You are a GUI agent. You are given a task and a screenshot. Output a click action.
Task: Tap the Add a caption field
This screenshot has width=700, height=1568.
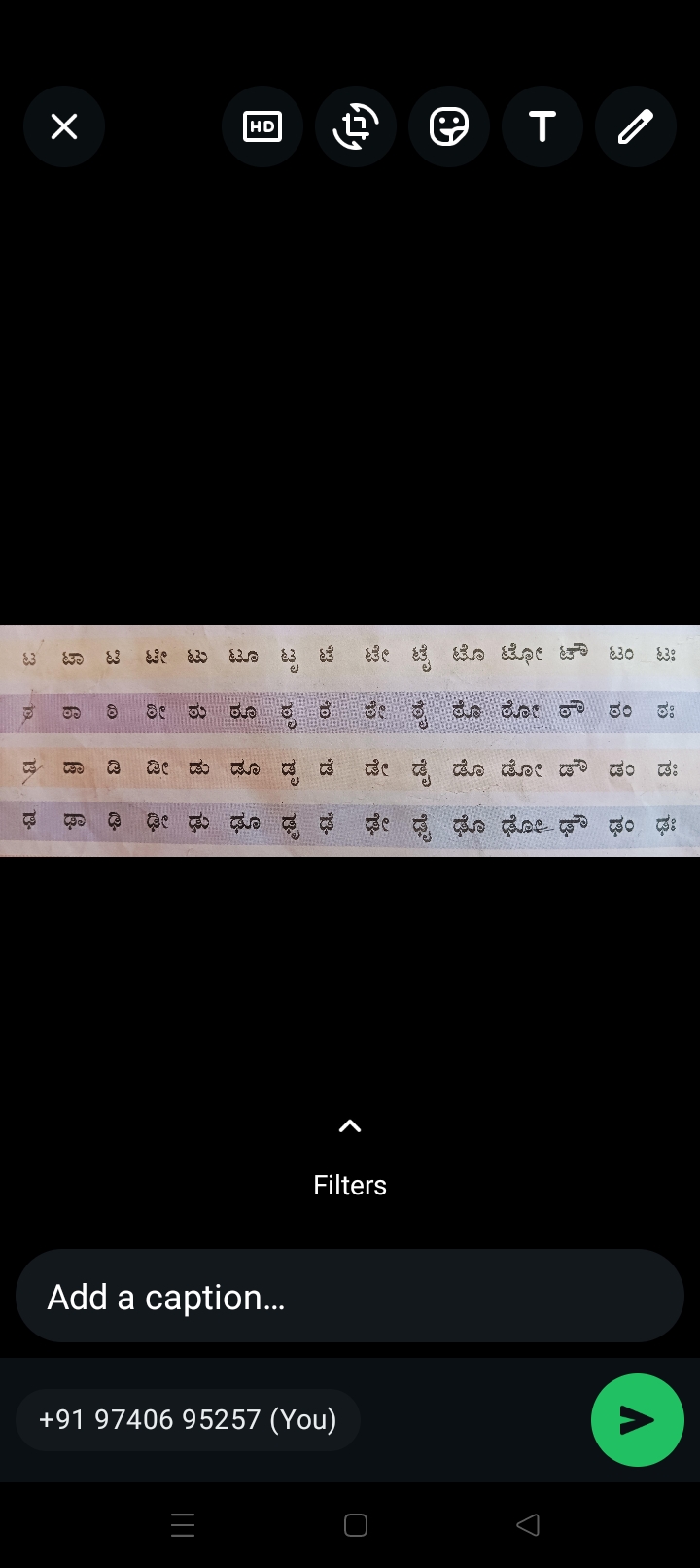click(350, 1296)
